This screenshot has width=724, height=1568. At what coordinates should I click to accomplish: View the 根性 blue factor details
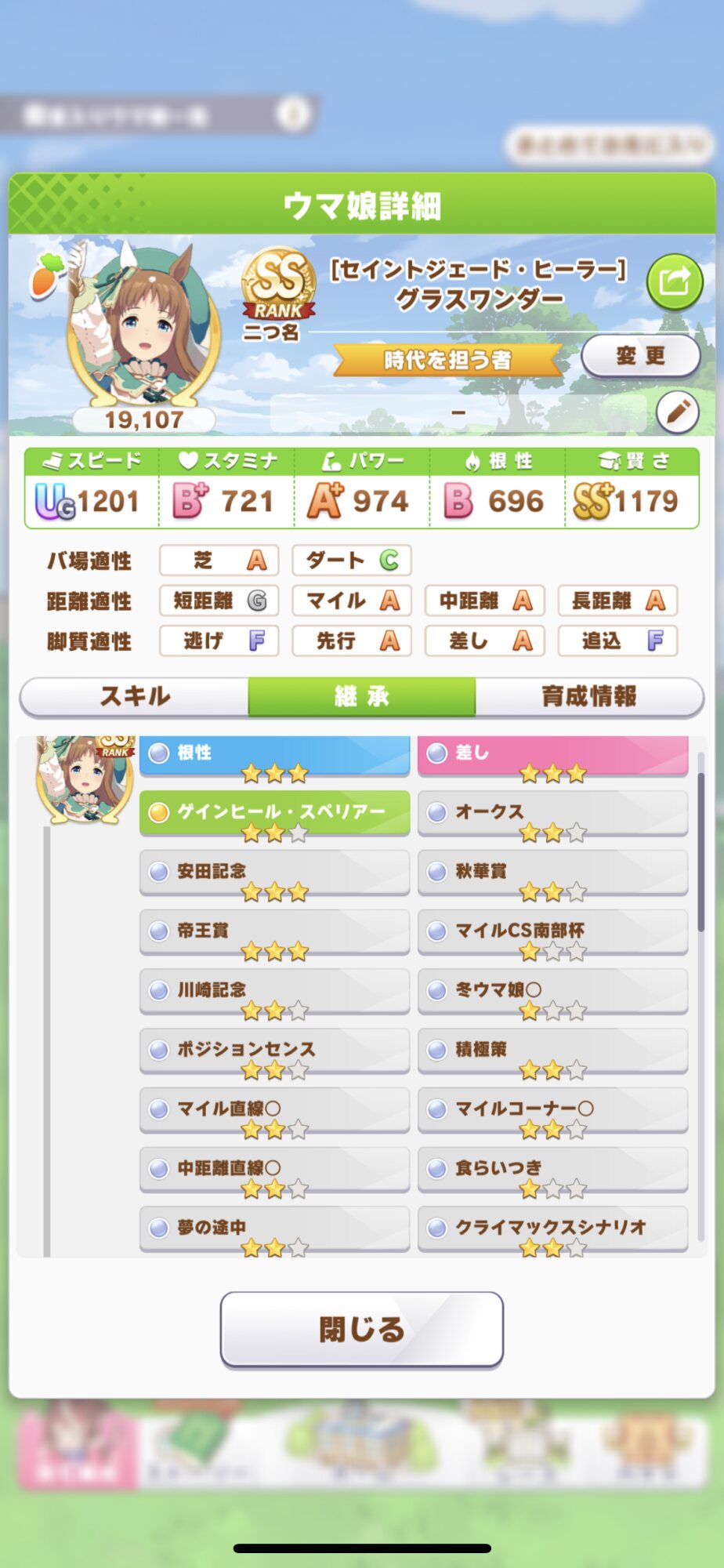click(x=274, y=756)
